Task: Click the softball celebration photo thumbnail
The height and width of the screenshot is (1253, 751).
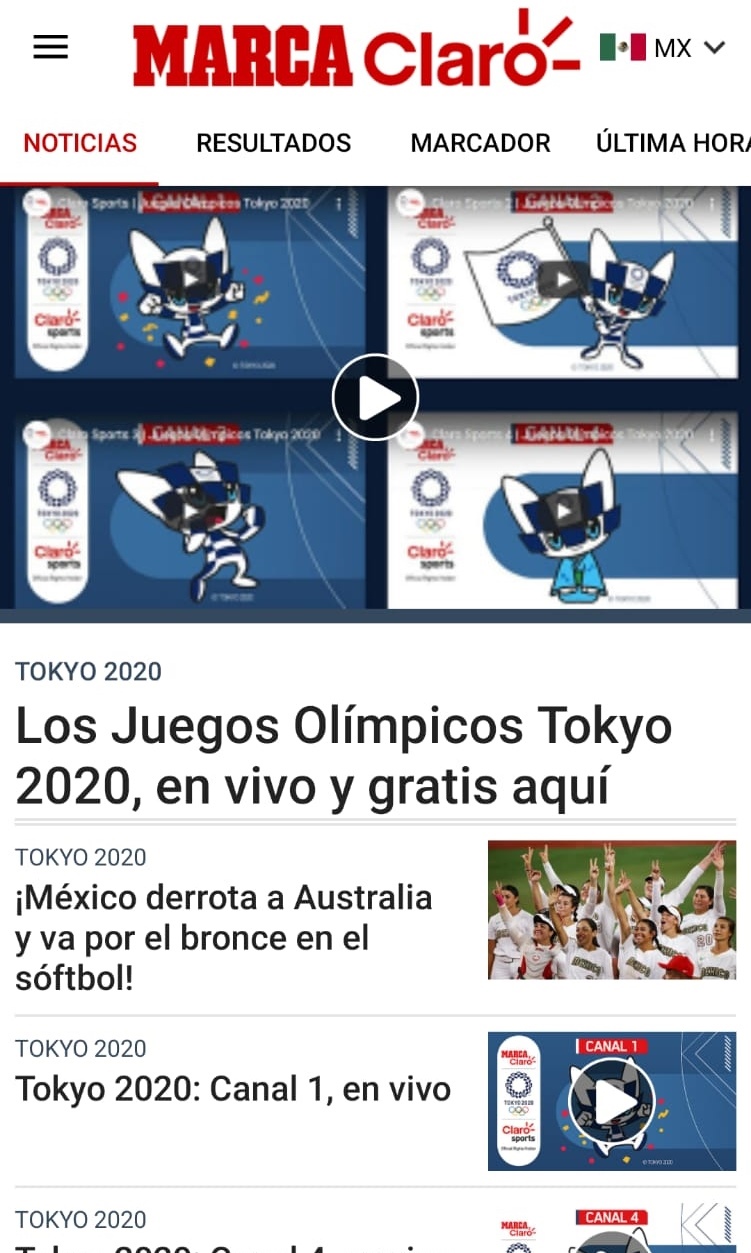Action: [611, 909]
